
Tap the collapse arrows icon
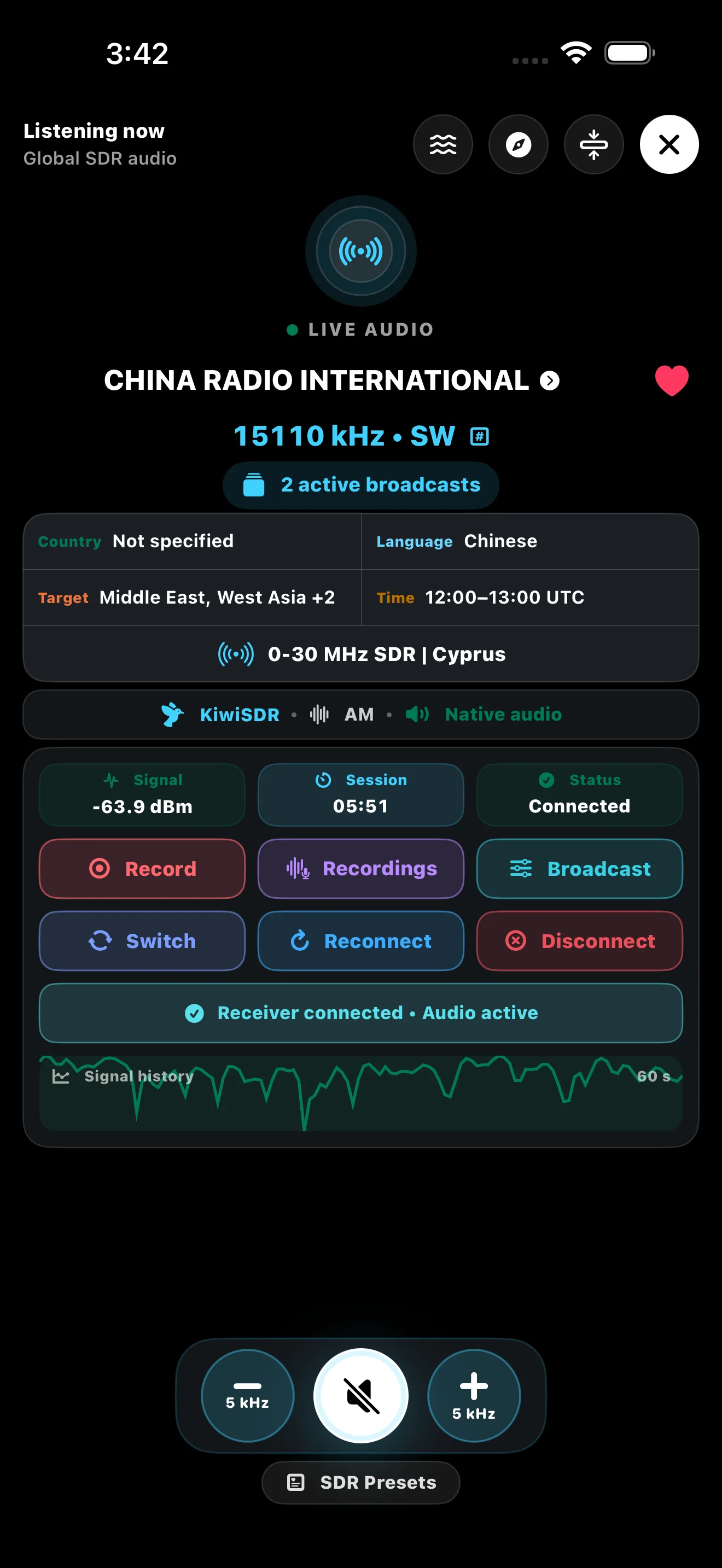pos(593,144)
